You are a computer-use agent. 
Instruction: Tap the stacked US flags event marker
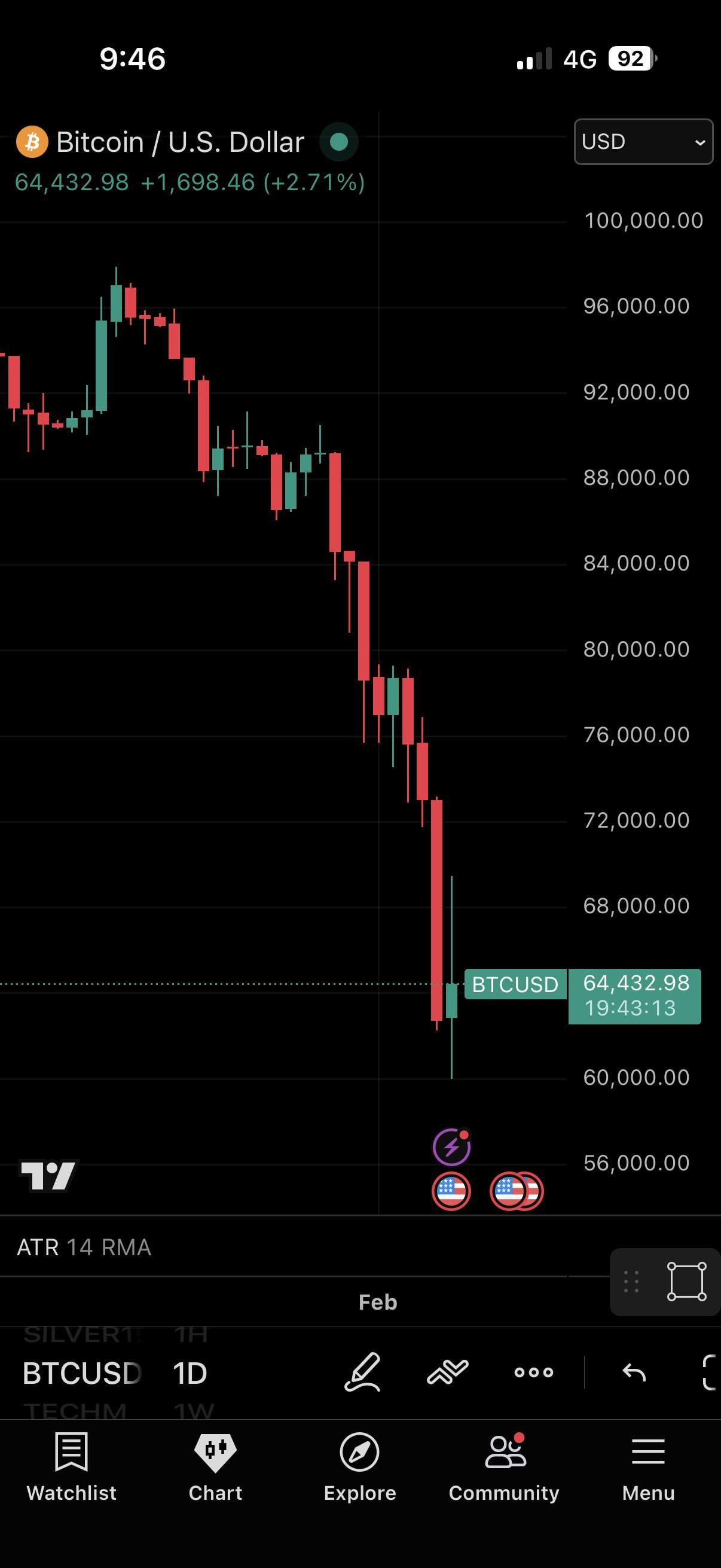517,1191
